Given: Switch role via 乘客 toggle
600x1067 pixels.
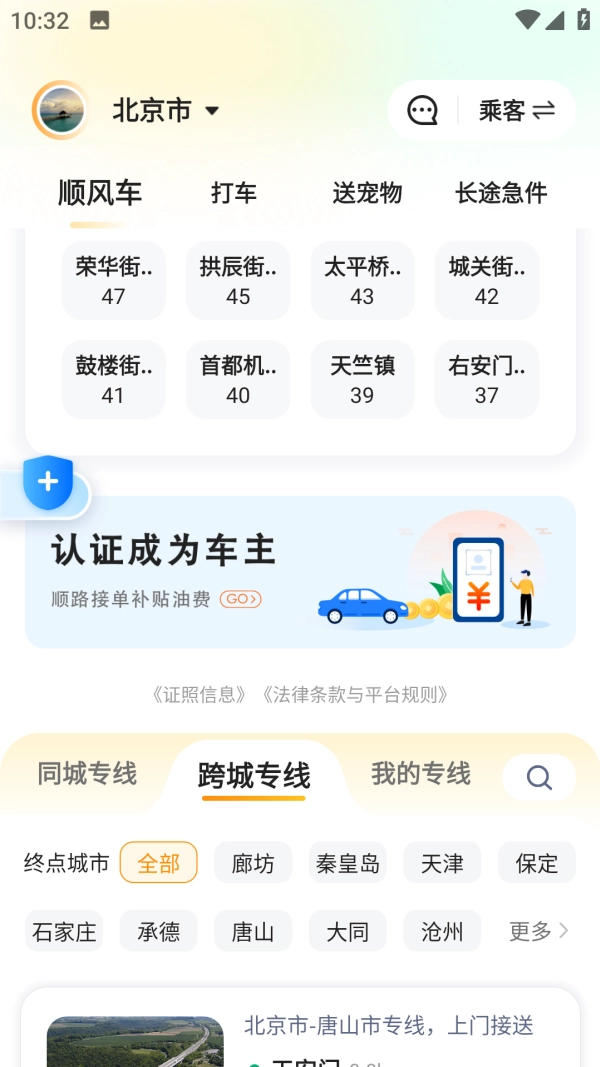Looking at the screenshot, I should click(x=516, y=110).
